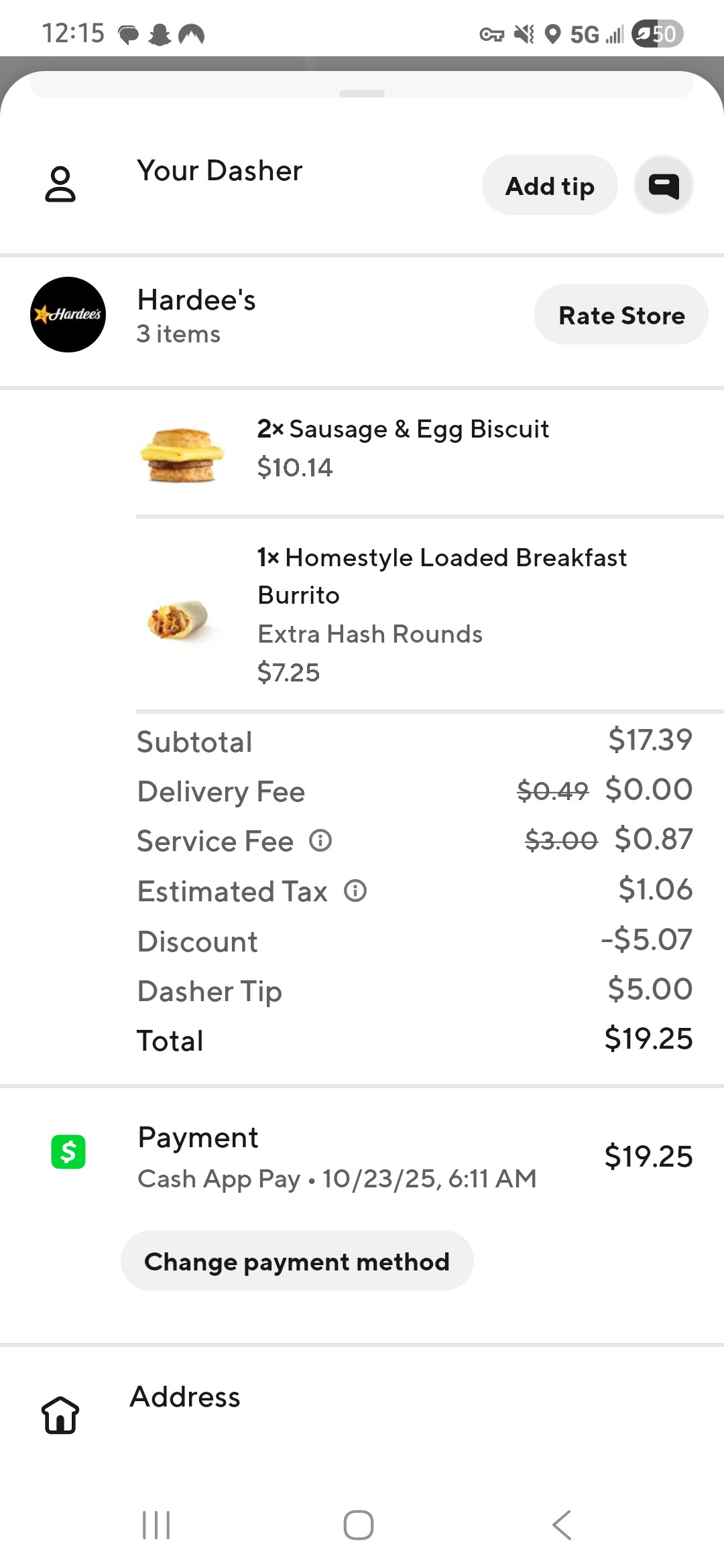
Task: Add a tip for your Dasher
Action: (549, 186)
